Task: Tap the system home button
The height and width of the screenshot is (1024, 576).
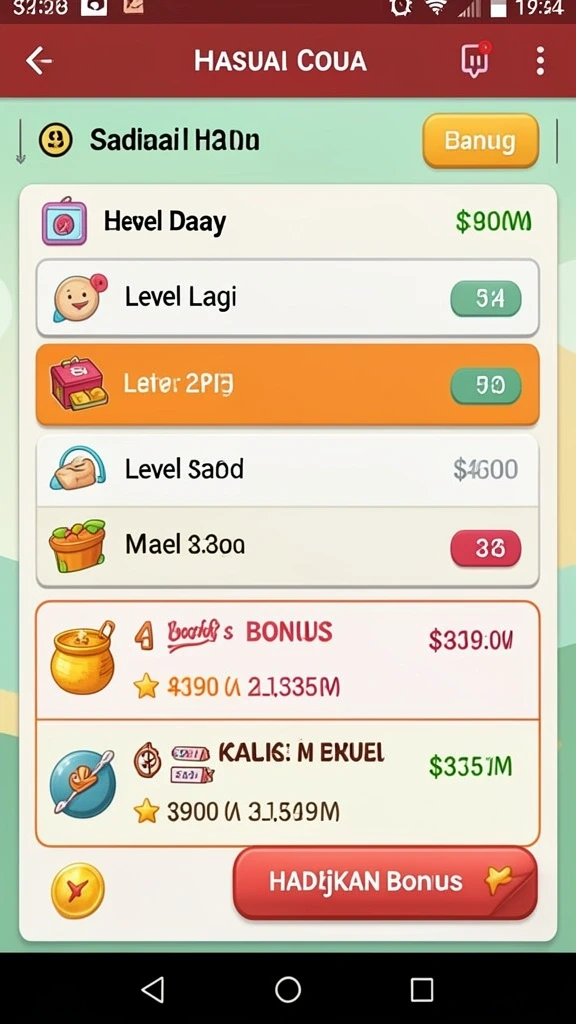Action: 288,989
